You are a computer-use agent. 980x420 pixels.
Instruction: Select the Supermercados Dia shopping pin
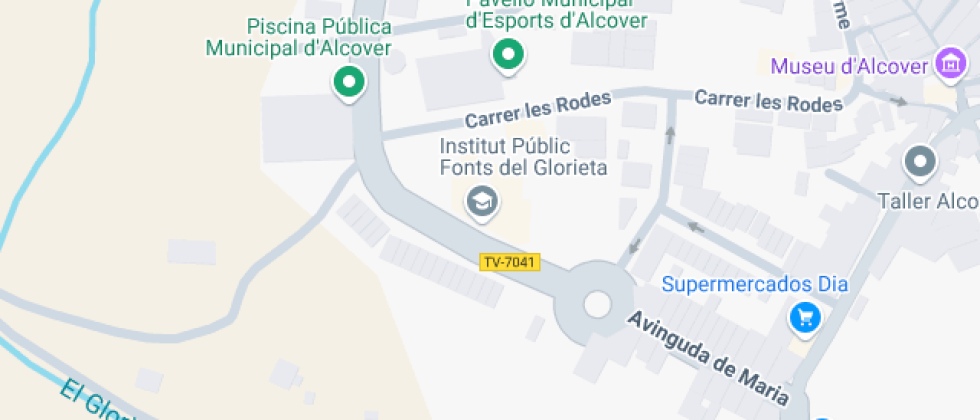point(805,318)
